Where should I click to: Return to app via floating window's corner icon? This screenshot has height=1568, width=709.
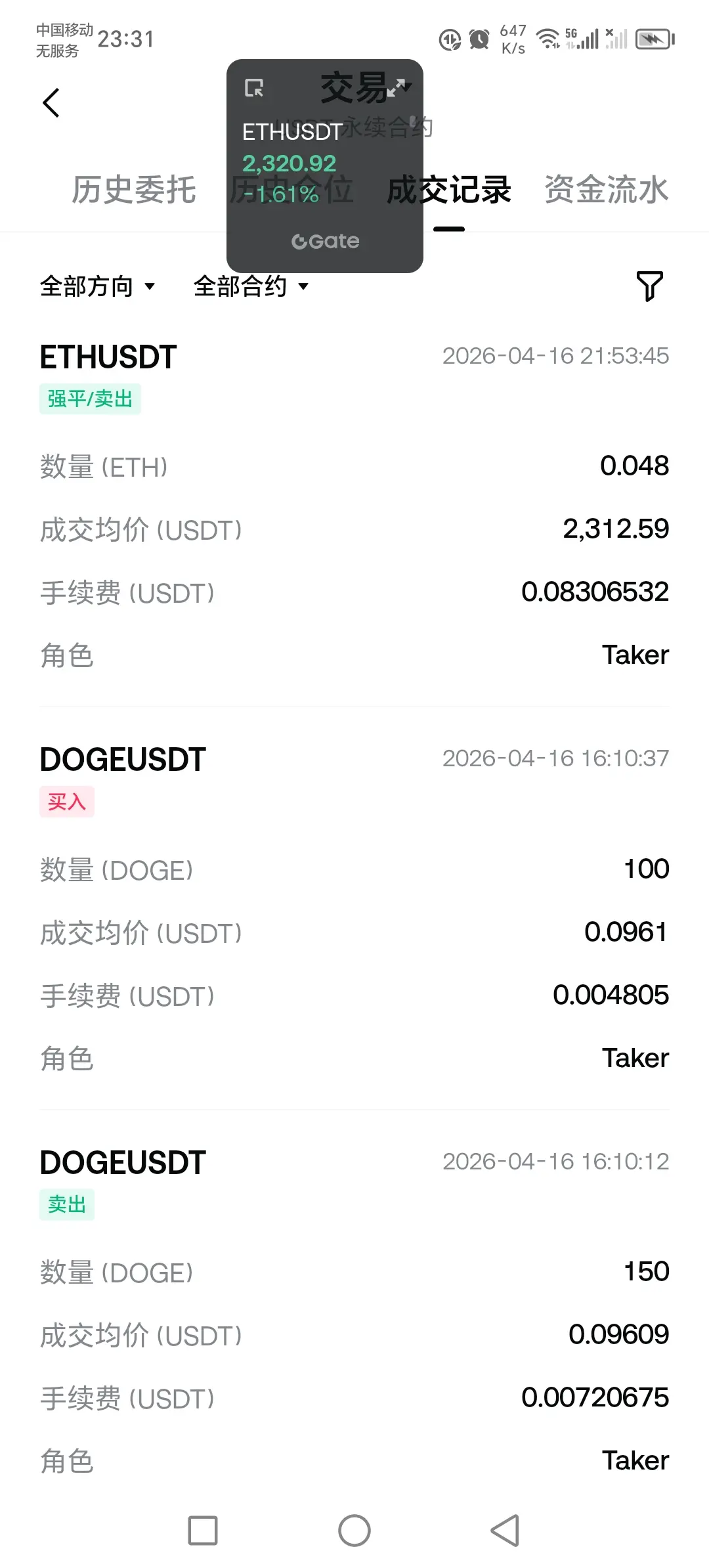[x=254, y=88]
